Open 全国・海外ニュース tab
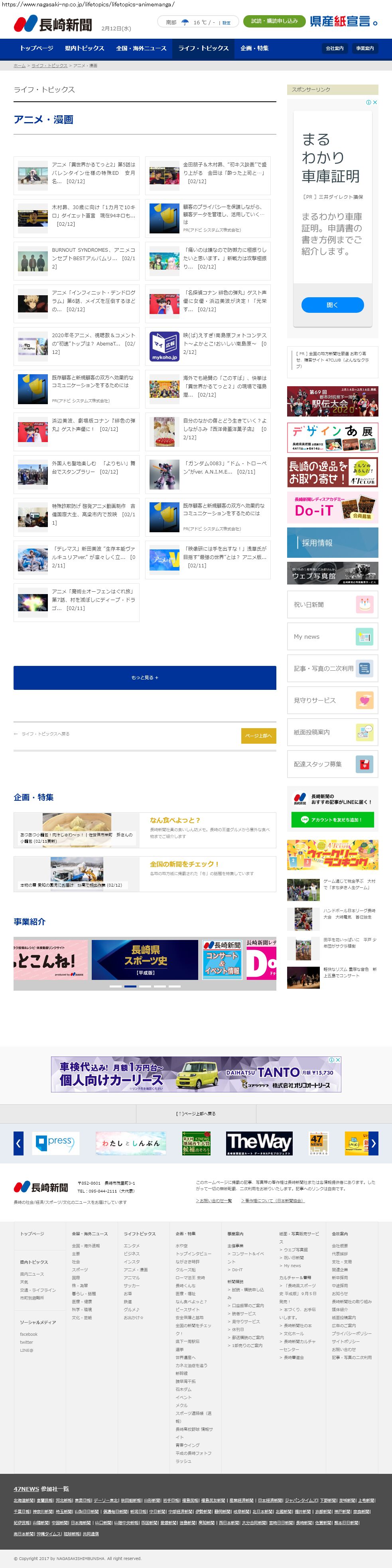This screenshot has height=1568, width=392. [x=141, y=48]
